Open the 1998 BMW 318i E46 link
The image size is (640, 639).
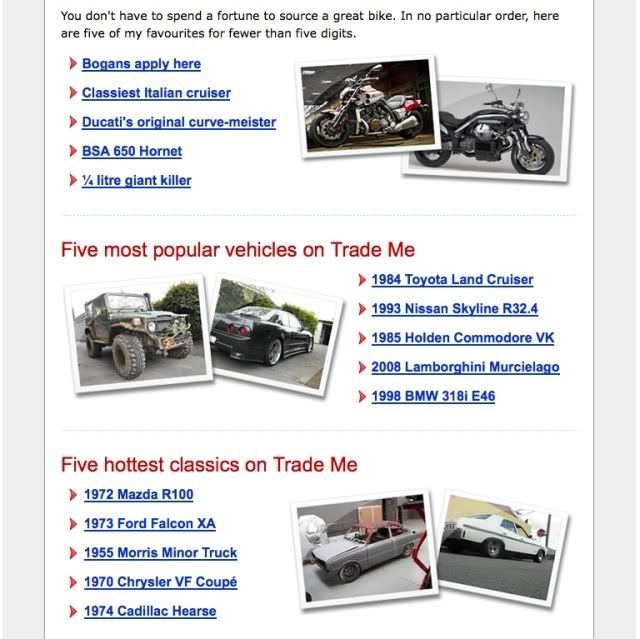point(433,396)
